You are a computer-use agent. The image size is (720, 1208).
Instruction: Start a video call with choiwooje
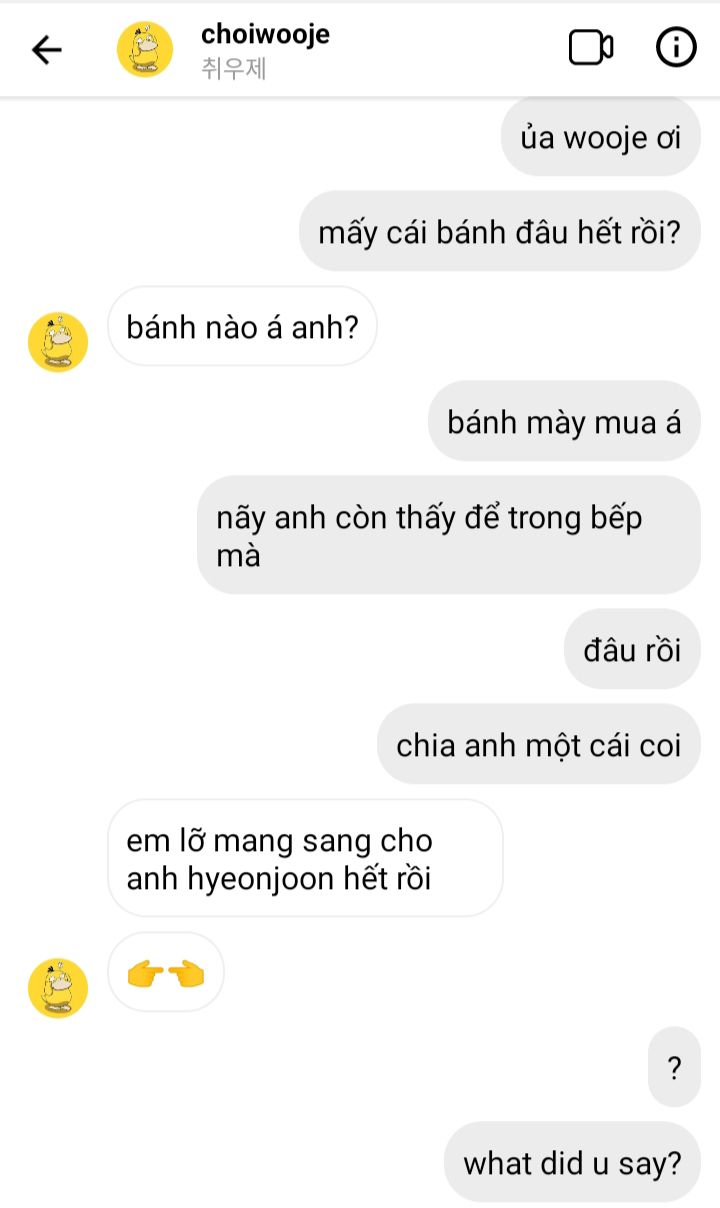tap(590, 48)
